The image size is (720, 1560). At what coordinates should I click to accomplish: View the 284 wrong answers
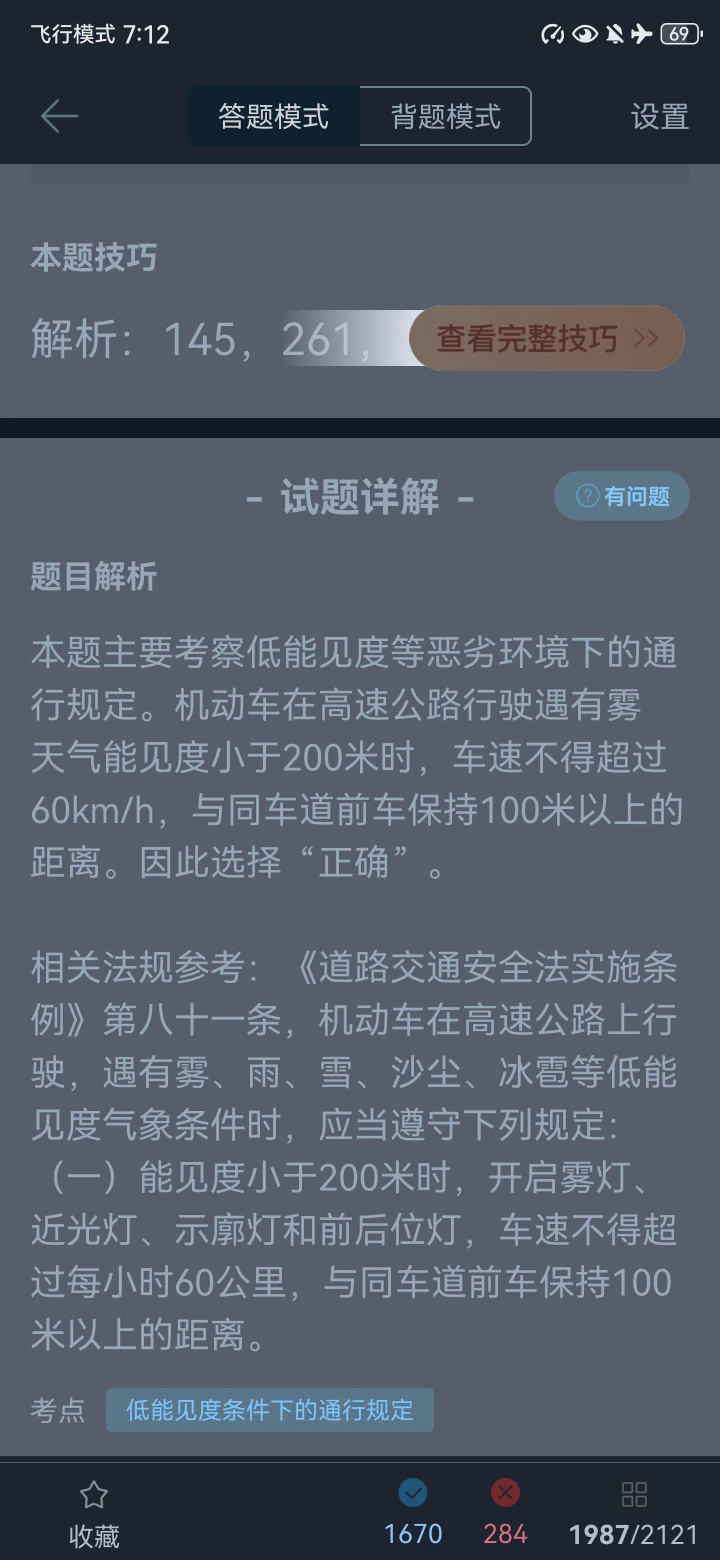point(505,1513)
